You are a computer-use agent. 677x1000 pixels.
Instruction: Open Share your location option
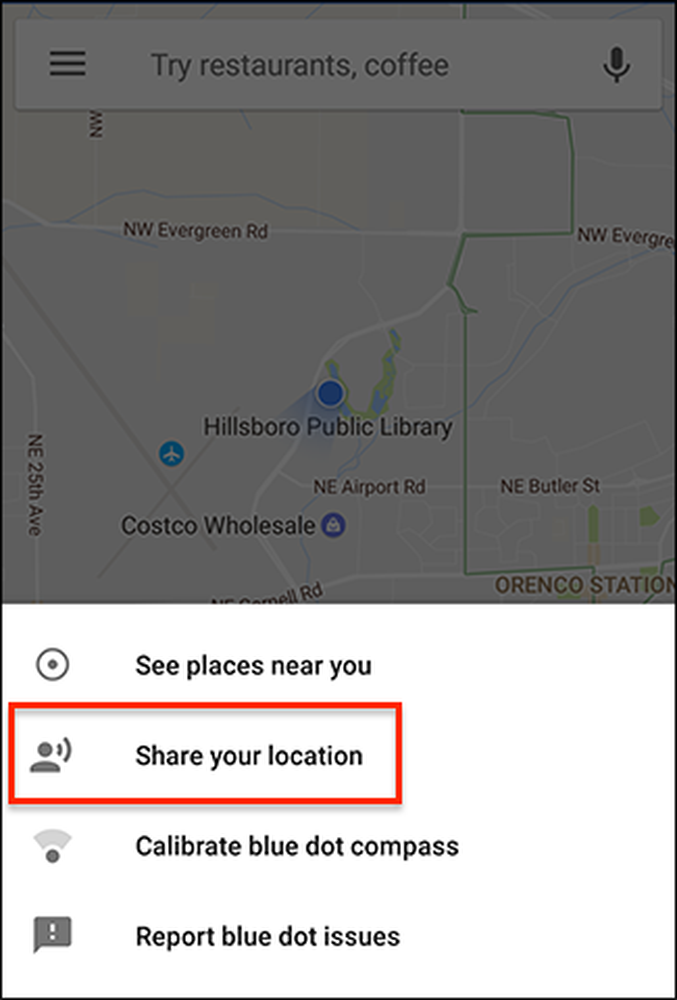(249, 756)
